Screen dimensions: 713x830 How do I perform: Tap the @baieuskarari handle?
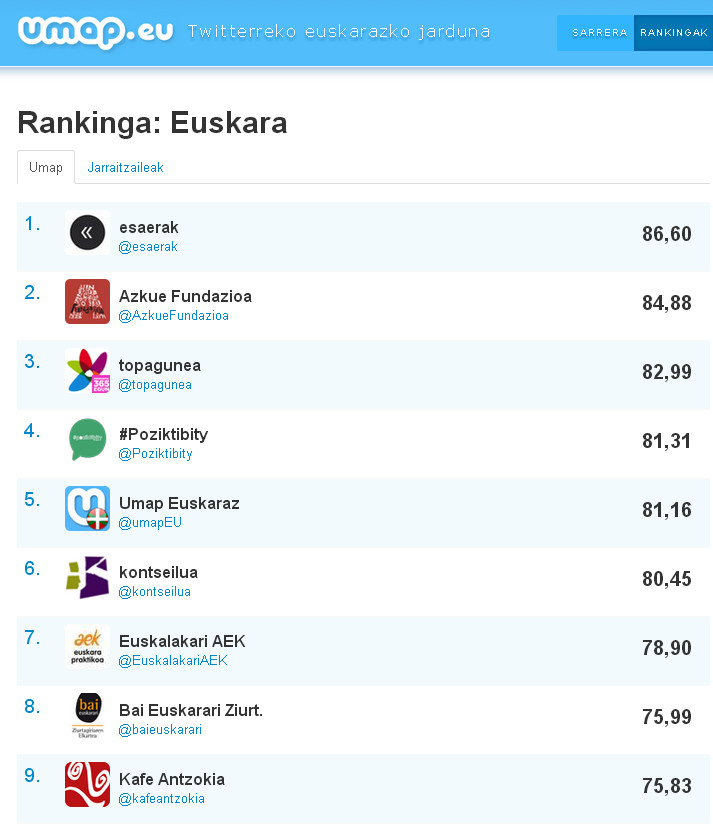pyautogui.click(x=160, y=730)
